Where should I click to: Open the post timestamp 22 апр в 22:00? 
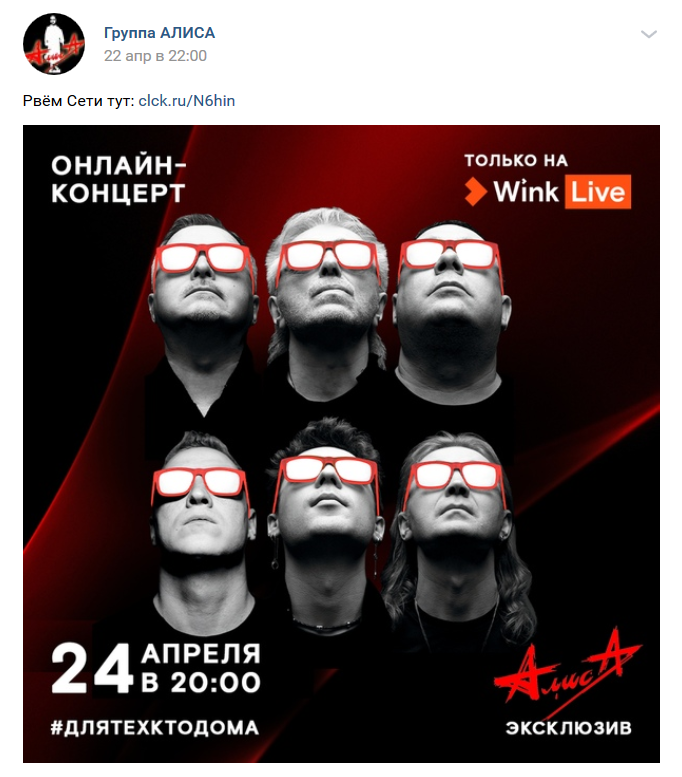(155, 56)
